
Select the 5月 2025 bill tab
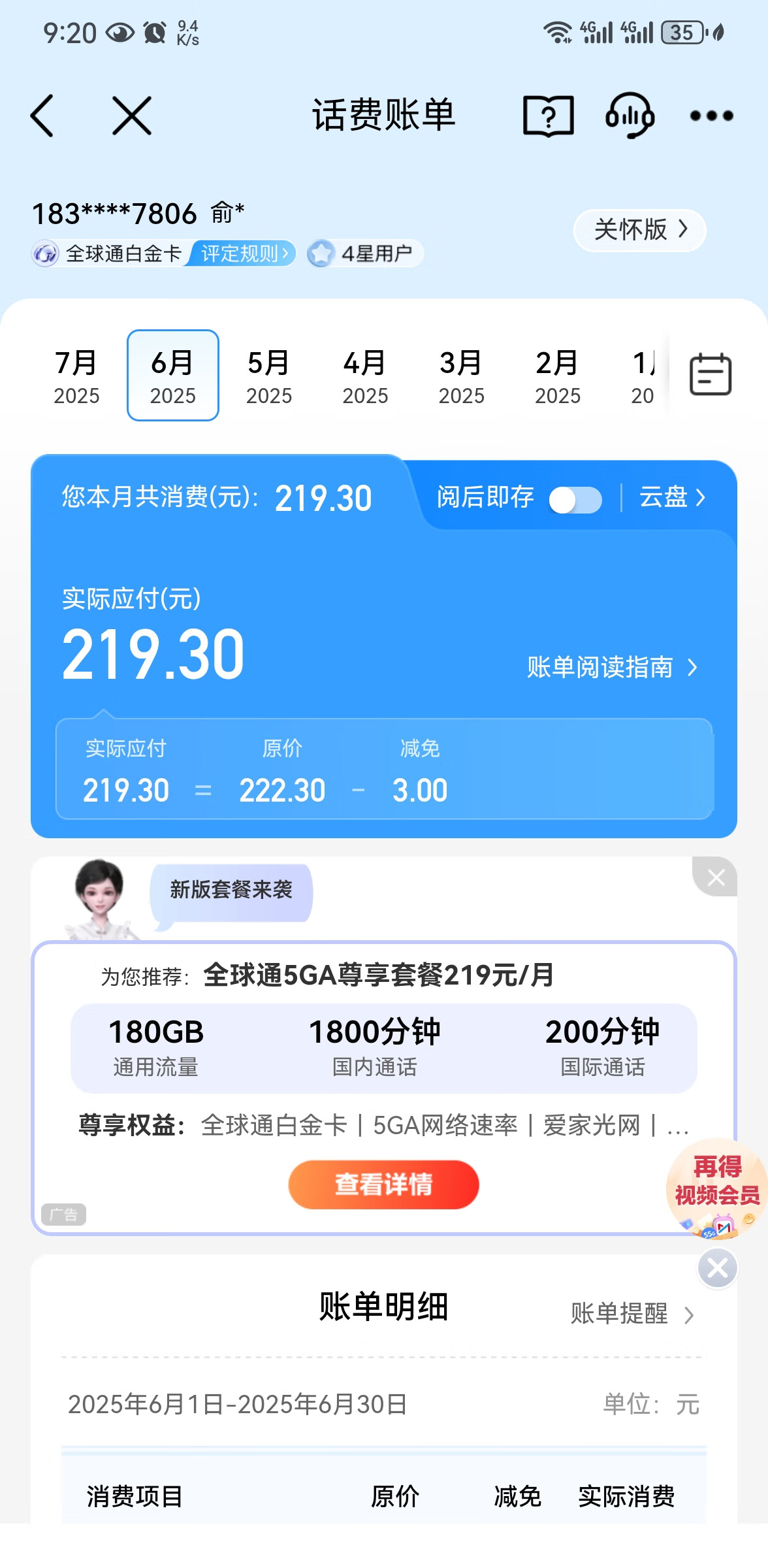(x=268, y=376)
